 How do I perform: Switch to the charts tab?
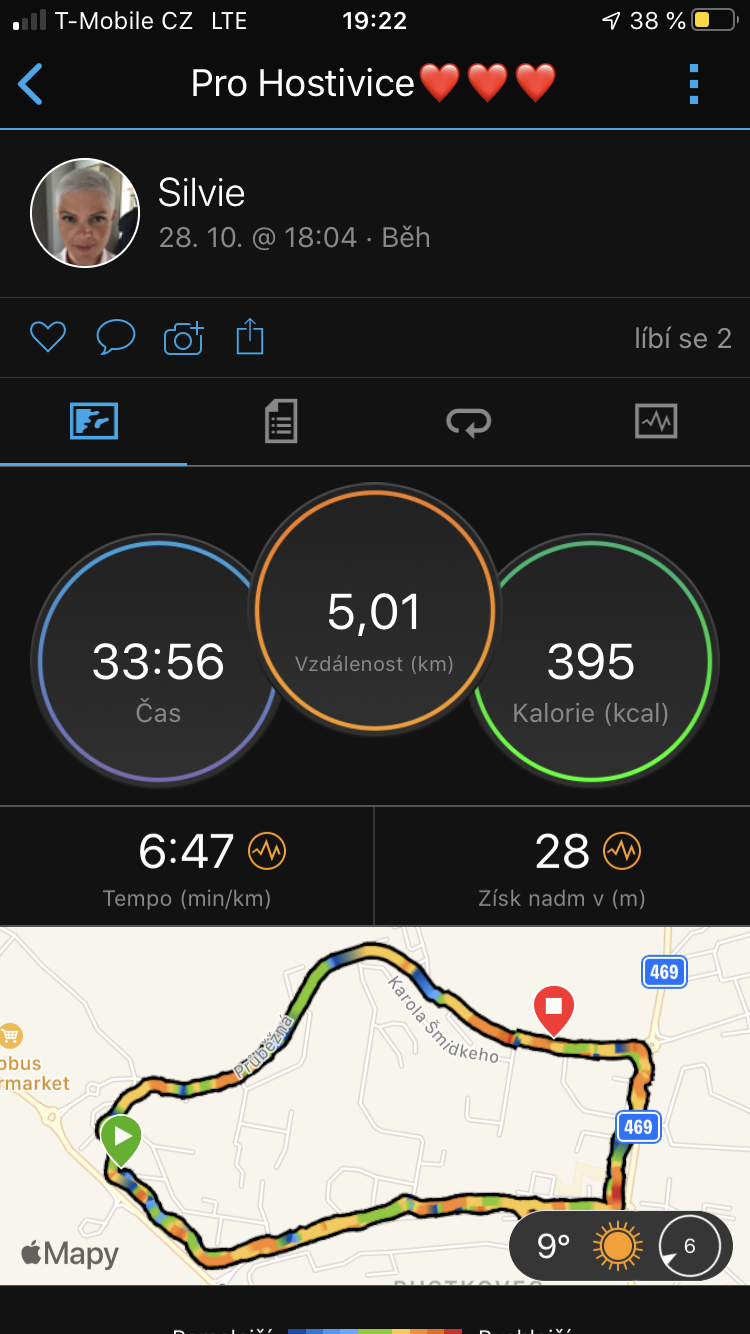tap(656, 421)
